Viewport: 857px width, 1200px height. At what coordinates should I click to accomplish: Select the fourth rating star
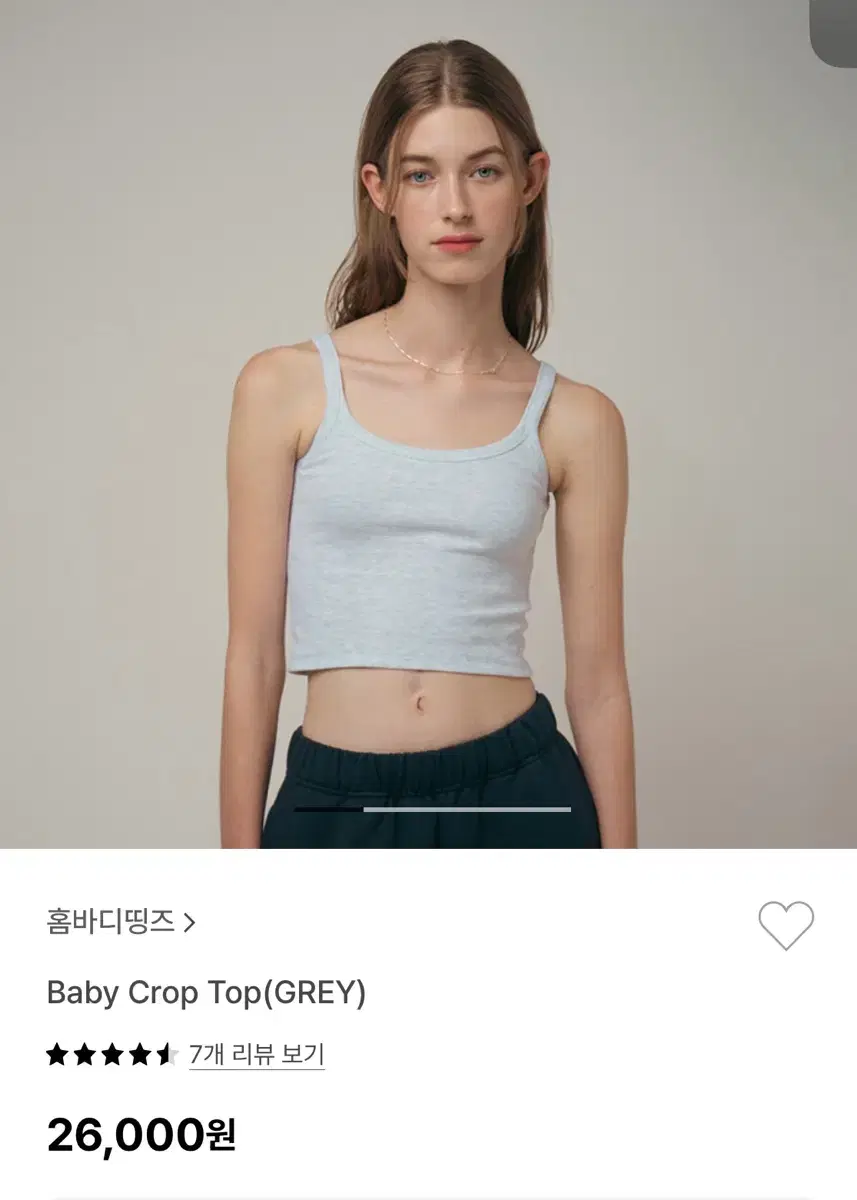pos(139,1052)
